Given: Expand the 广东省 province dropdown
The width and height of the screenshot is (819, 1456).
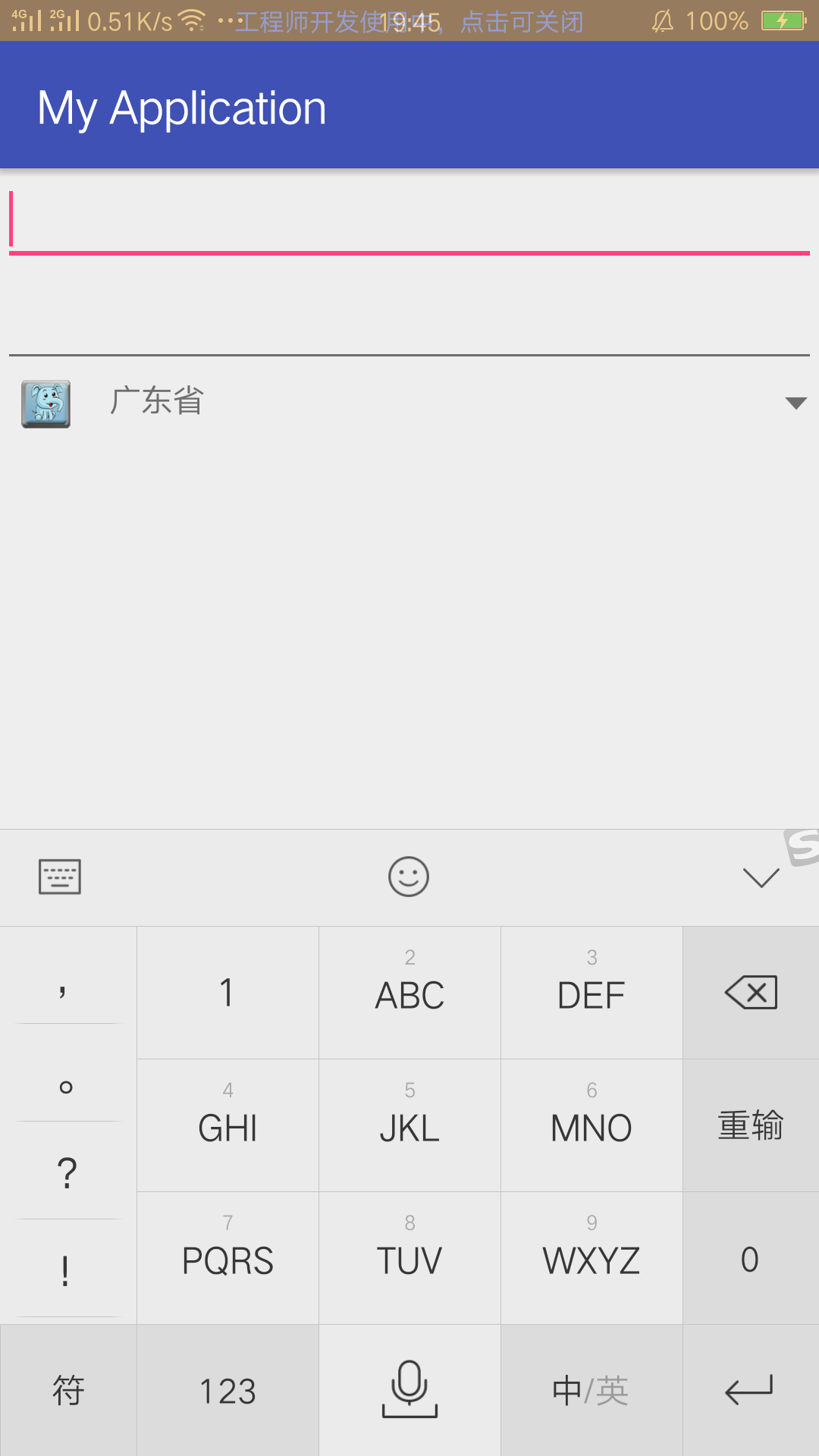Looking at the screenshot, I should 795,403.
